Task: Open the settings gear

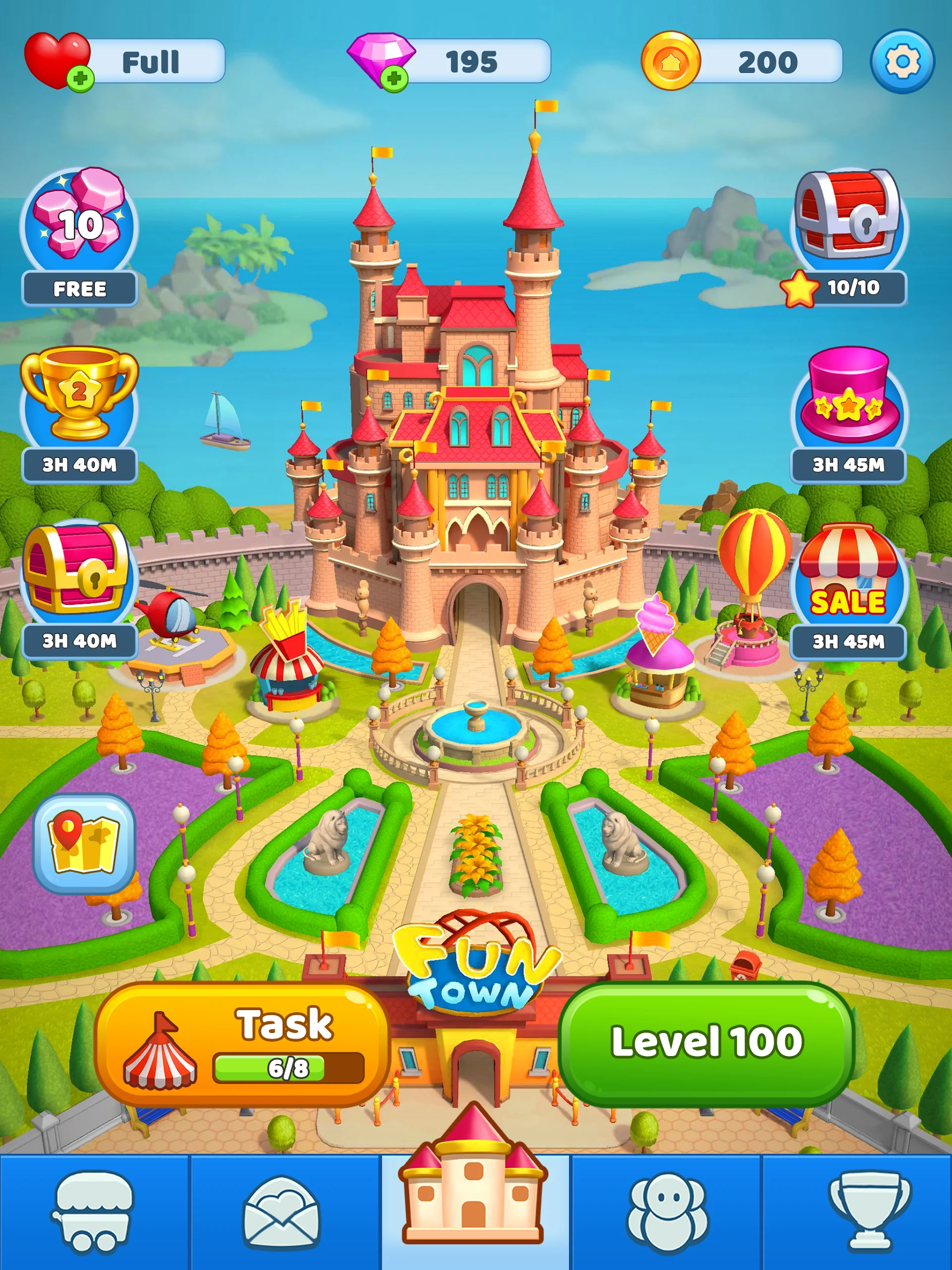Action: click(x=901, y=62)
